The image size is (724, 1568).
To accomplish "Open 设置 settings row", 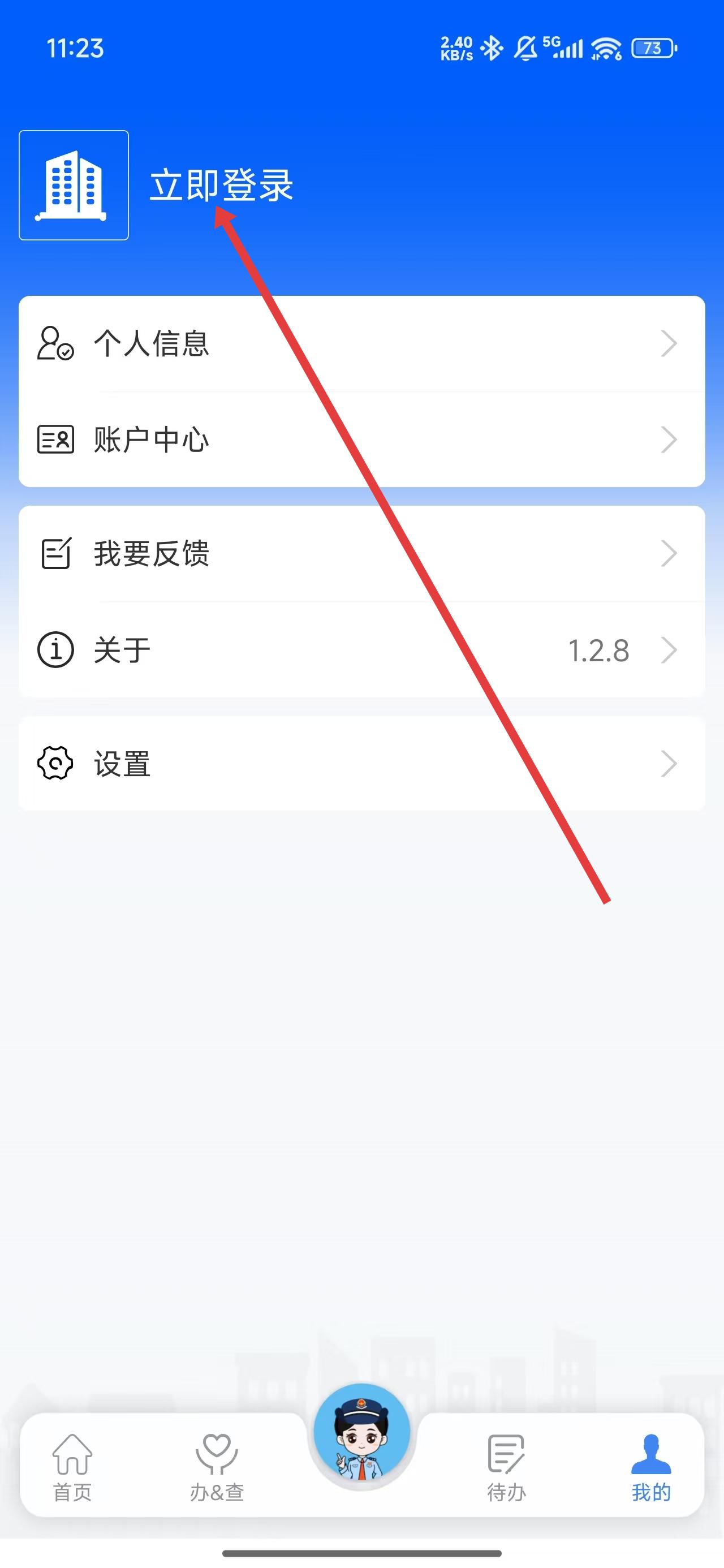I will pyautogui.click(x=361, y=763).
